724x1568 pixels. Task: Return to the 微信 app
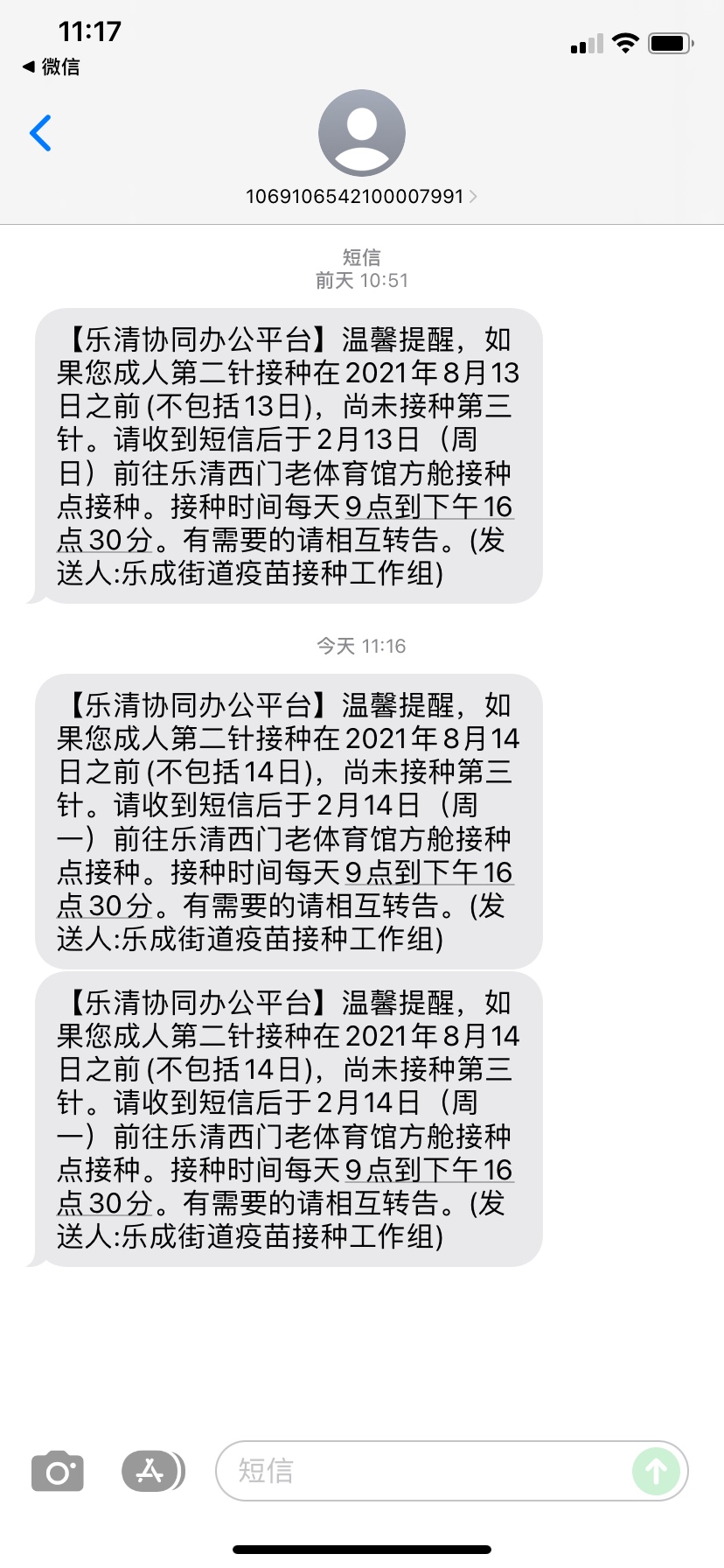coord(51,66)
